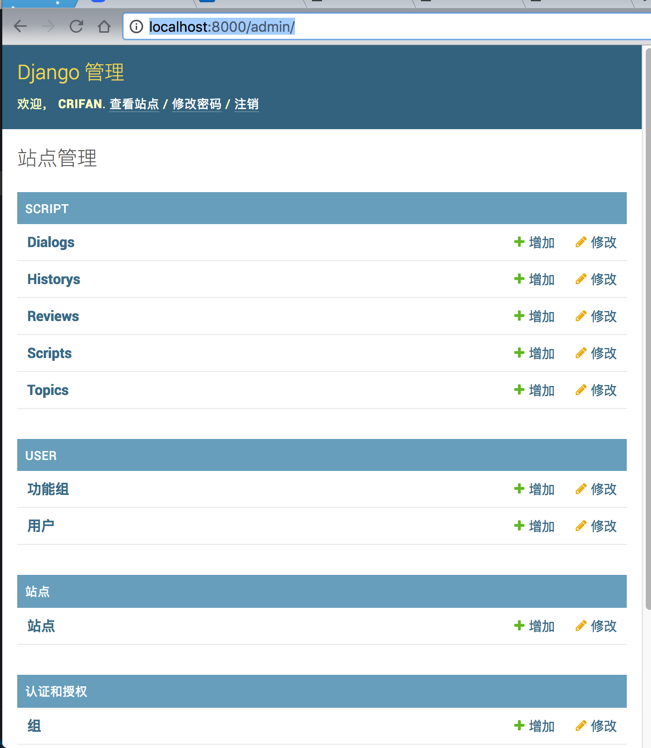This screenshot has height=748, width=651.
Task: Open the browser home page icon
Action: 104,27
